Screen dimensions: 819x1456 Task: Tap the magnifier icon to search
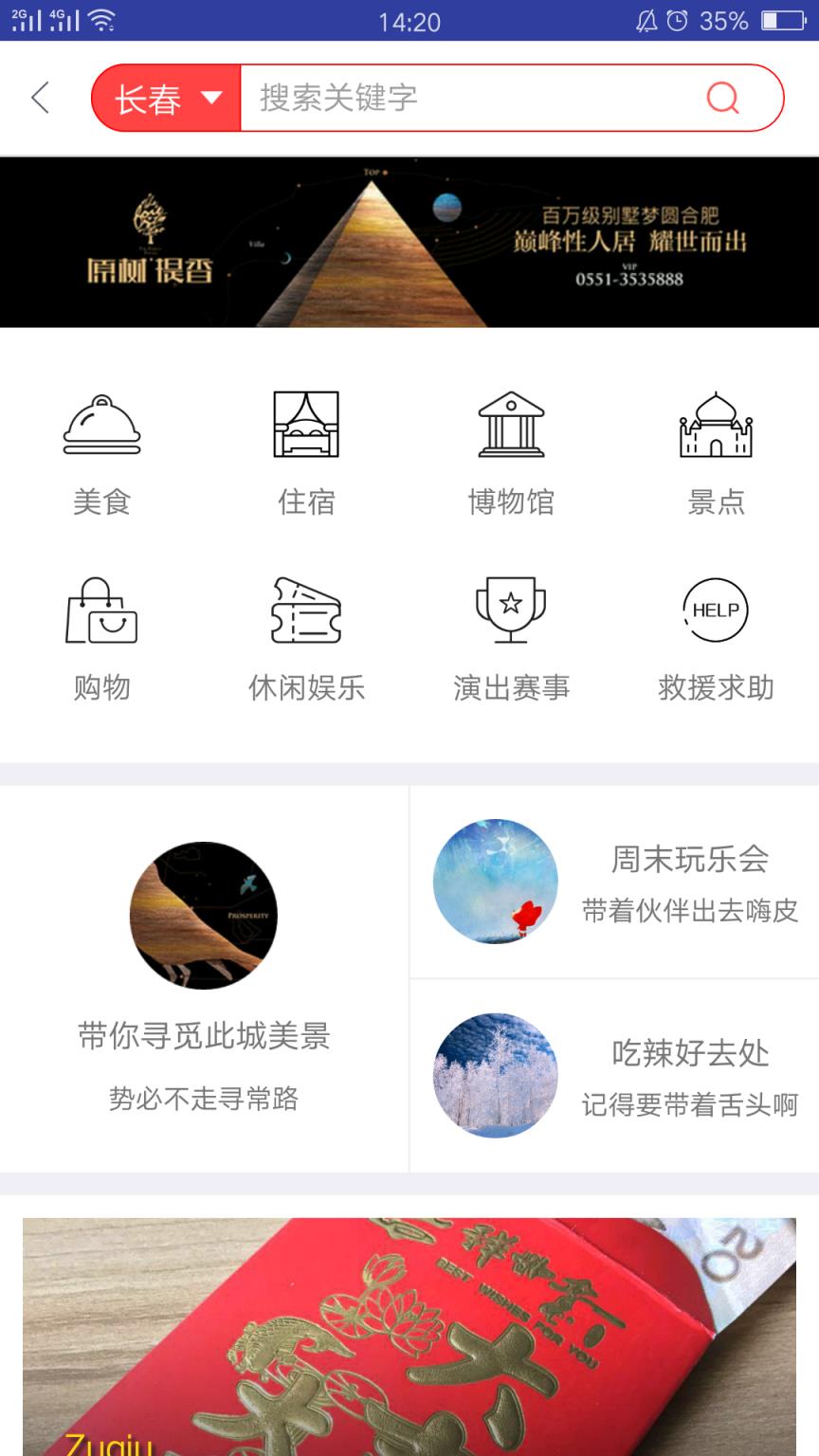click(x=723, y=98)
